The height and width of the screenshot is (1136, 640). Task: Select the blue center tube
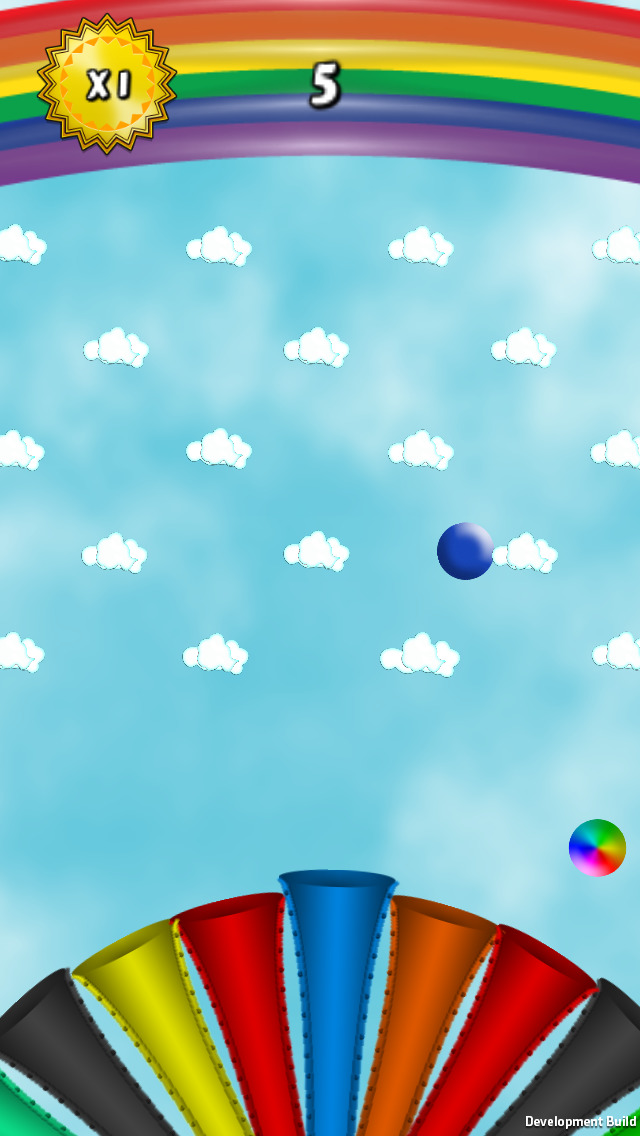click(336, 990)
